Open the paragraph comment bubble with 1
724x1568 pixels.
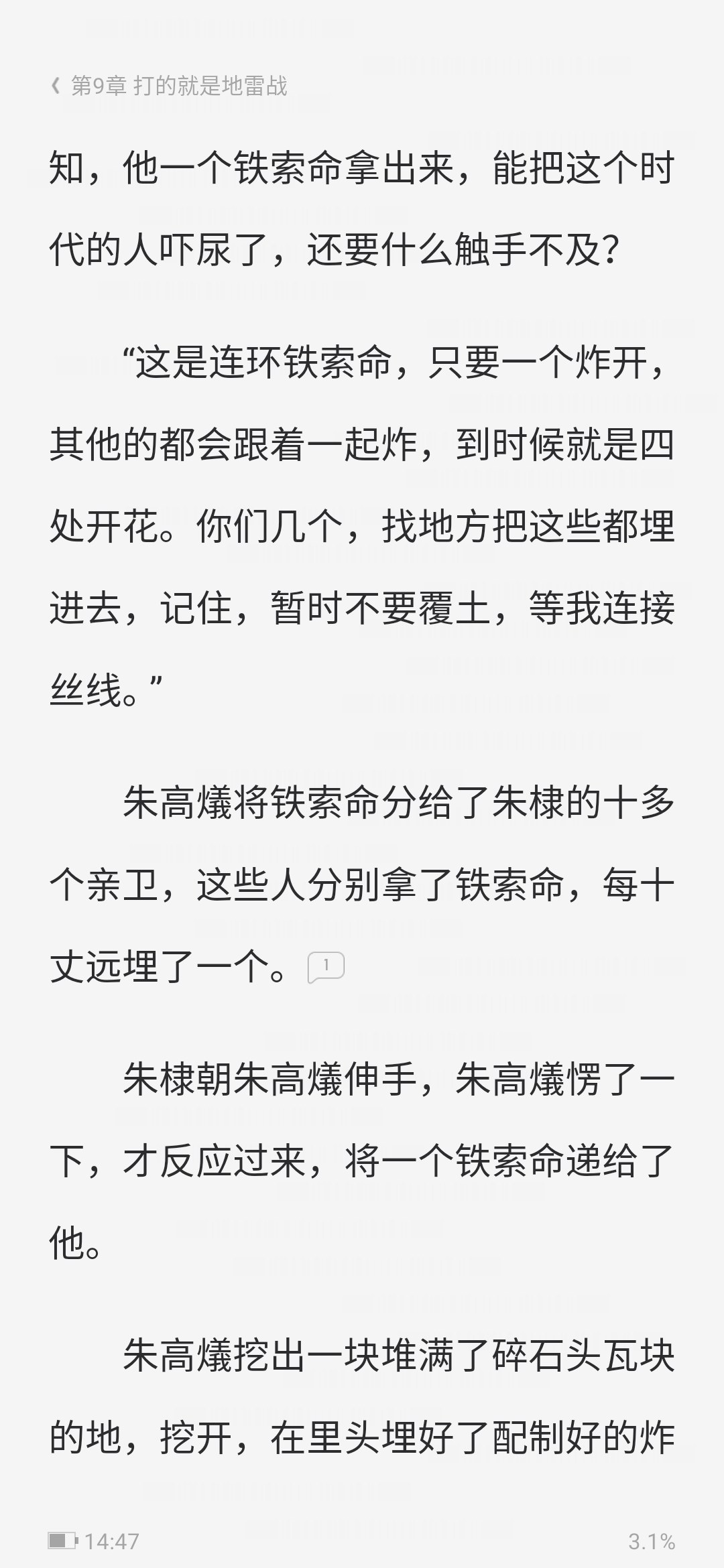pos(326,967)
